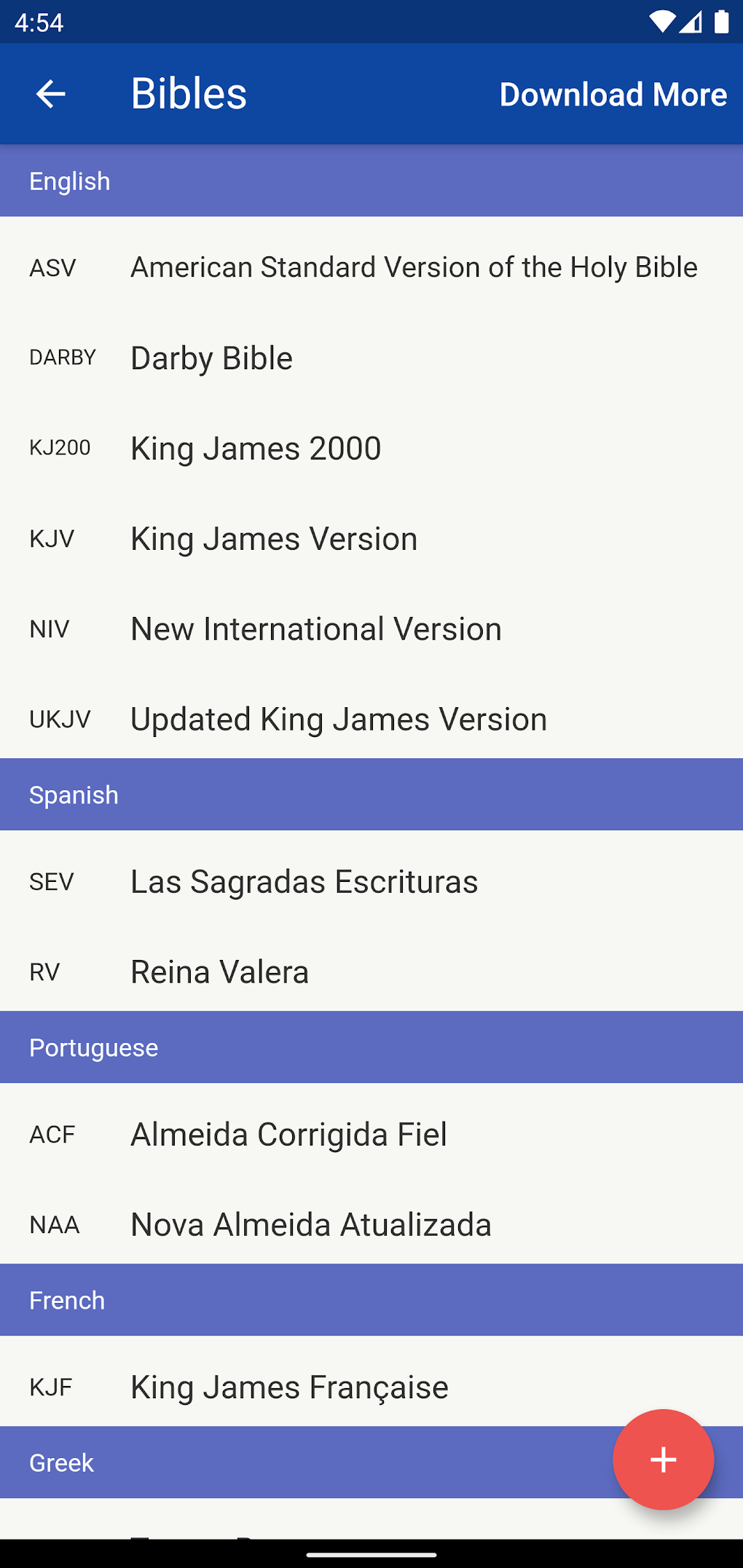
Task: Tap the cellular signal icon in status bar
Action: (690, 23)
